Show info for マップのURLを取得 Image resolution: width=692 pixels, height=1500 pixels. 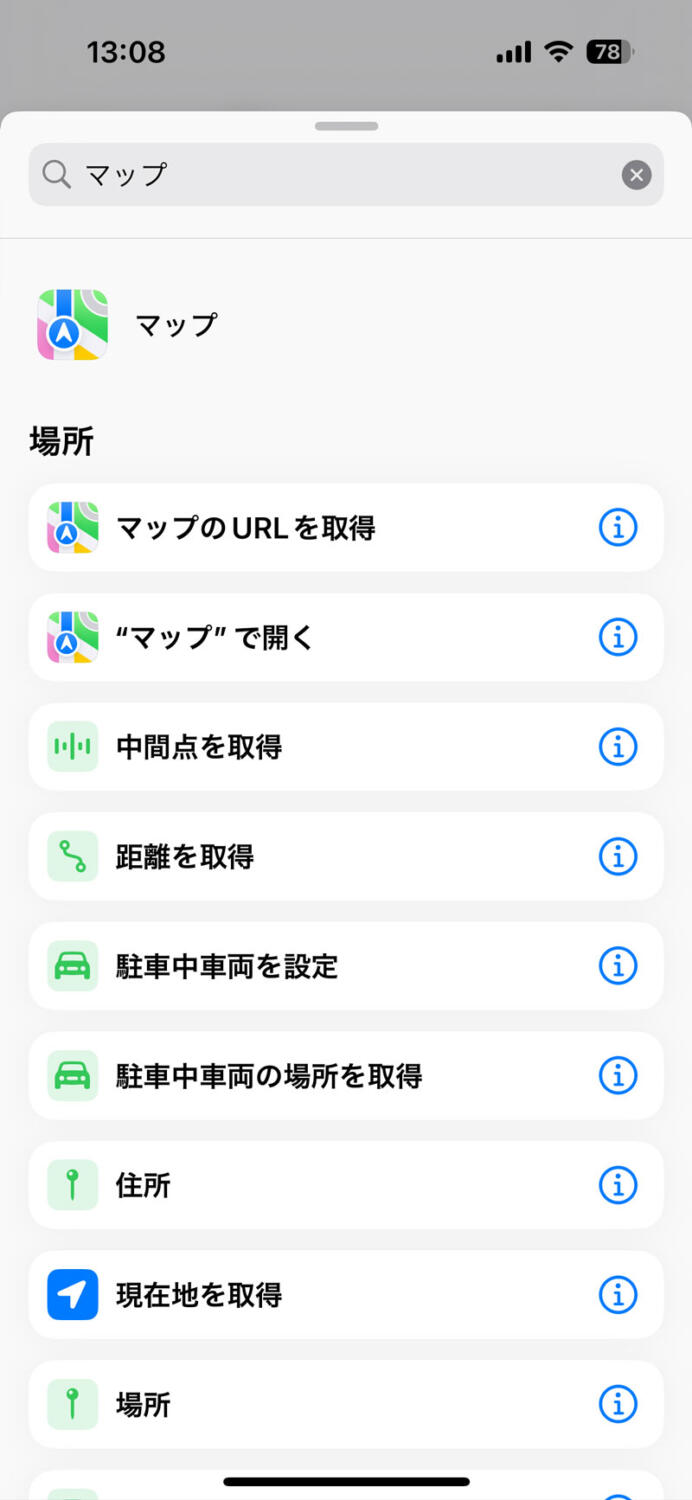618,527
